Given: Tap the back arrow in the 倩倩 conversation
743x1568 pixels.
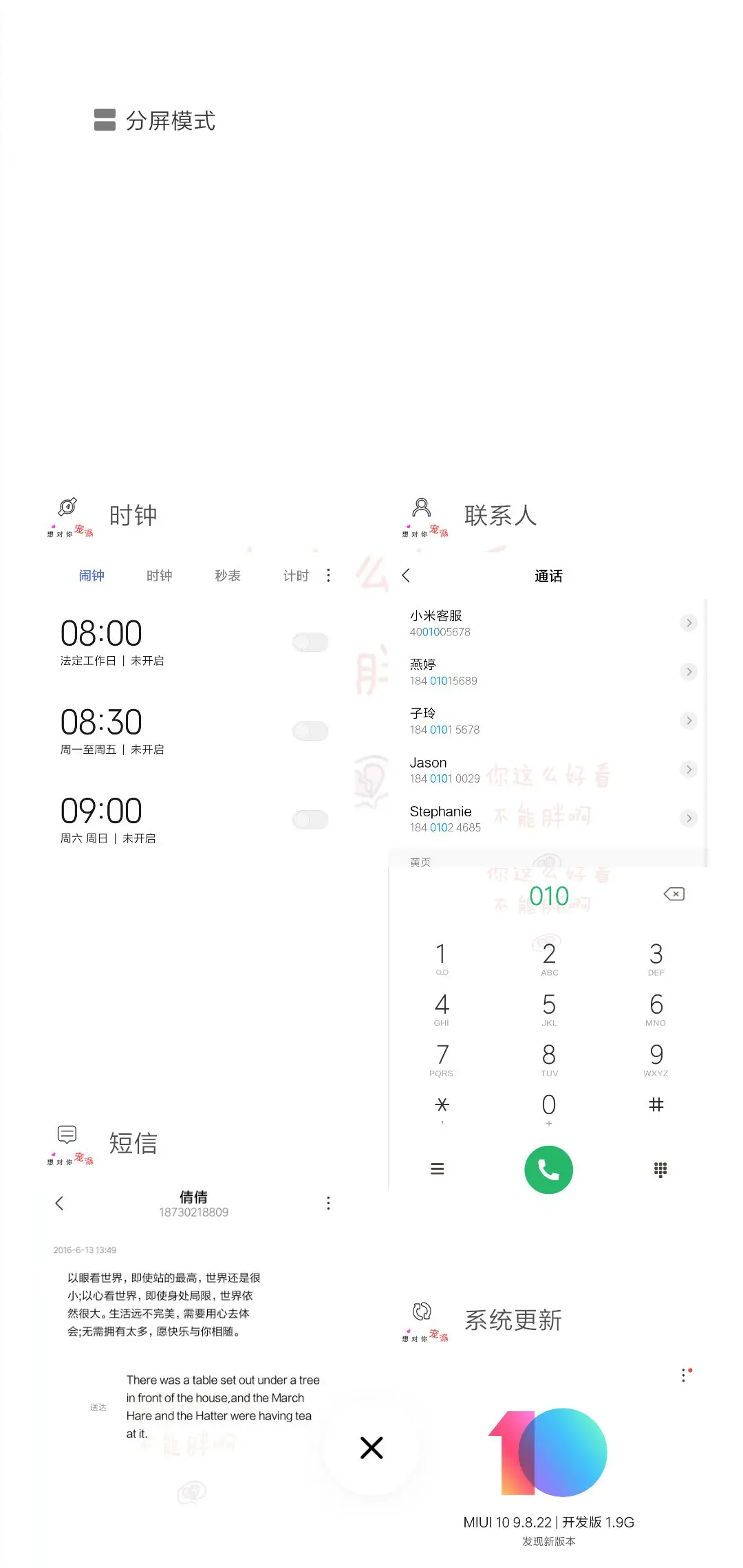Looking at the screenshot, I should click(60, 1202).
